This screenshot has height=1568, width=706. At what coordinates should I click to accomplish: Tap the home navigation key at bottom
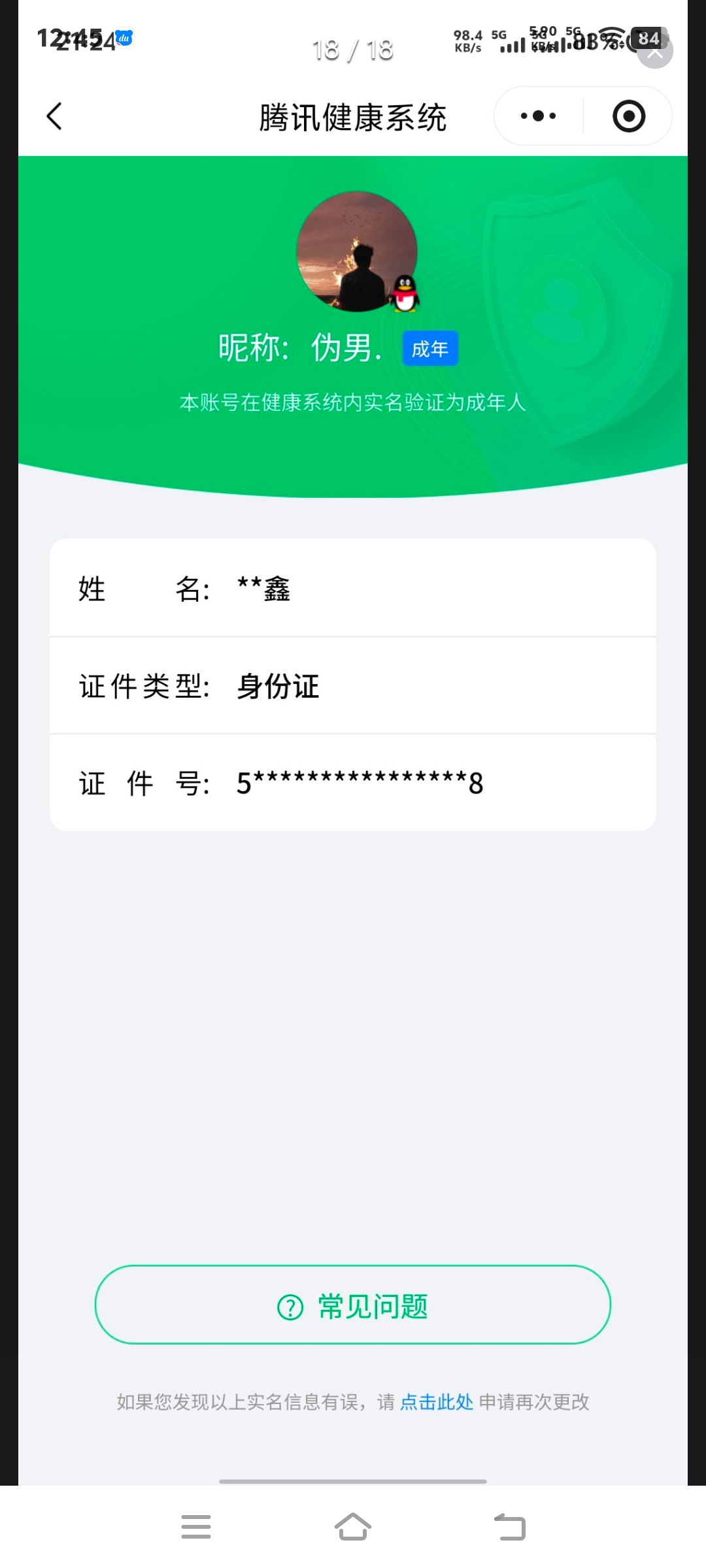click(x=353, y=1527)
